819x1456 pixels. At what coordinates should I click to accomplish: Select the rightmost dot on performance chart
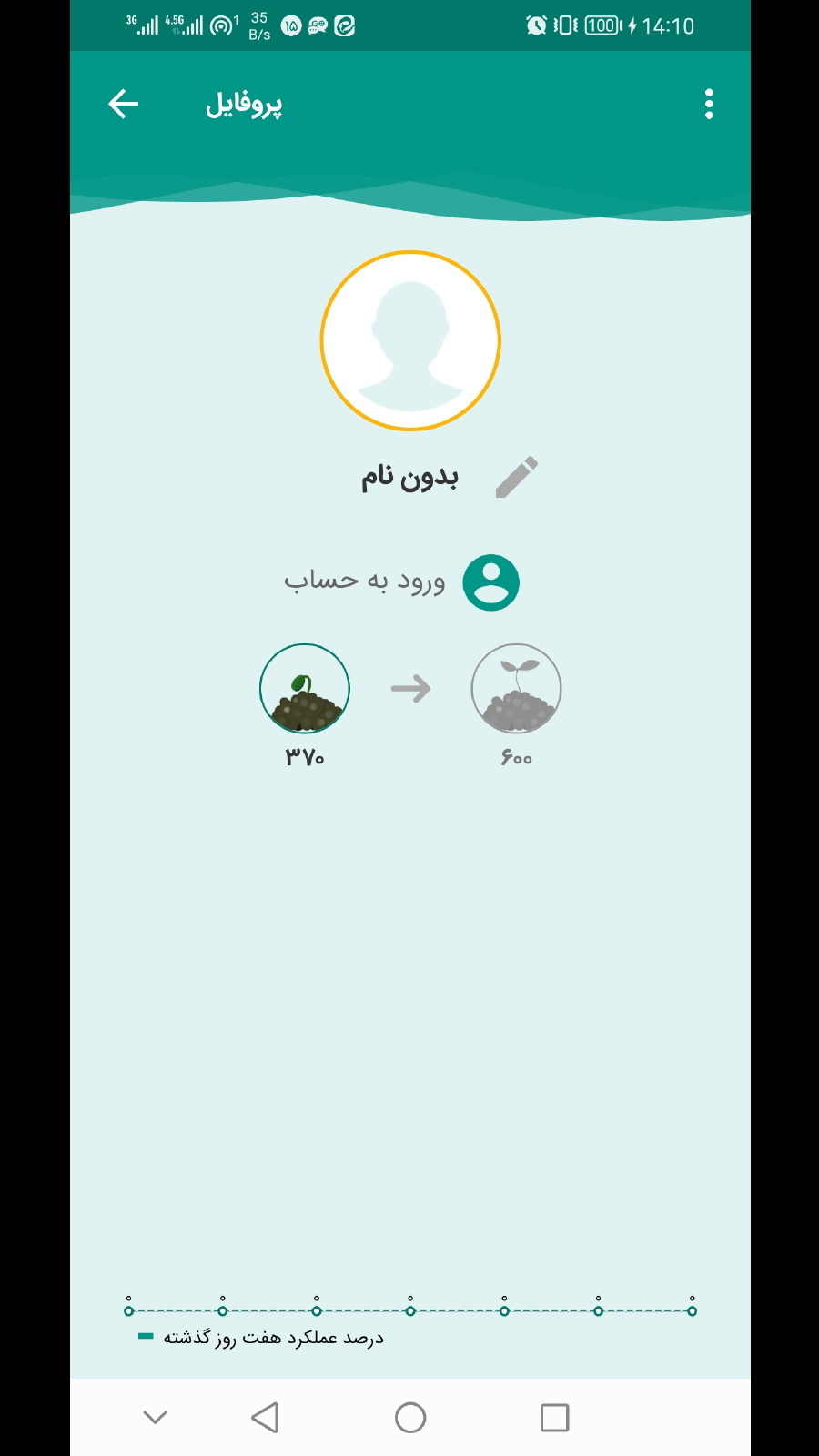click(691, 1310)
